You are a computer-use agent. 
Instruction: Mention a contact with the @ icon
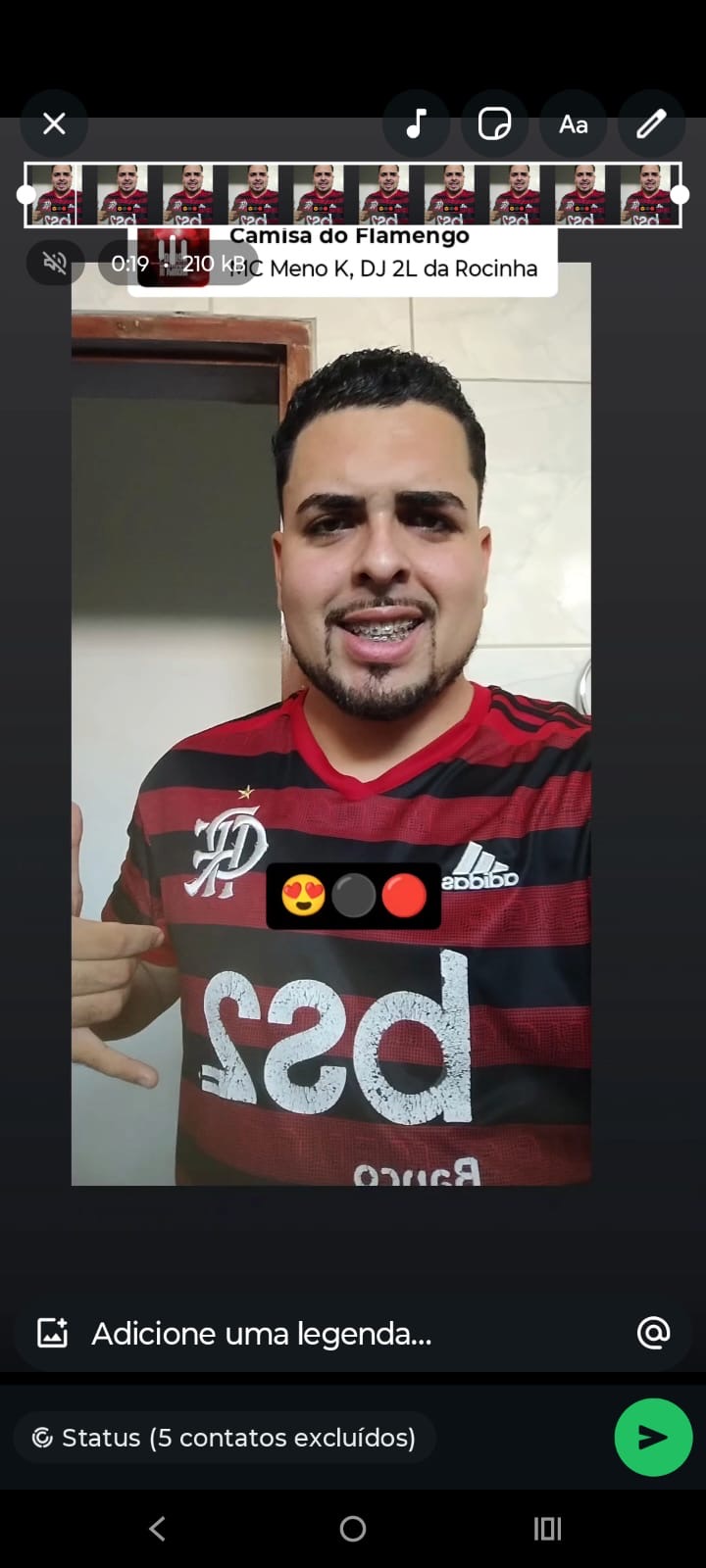click(x=653, y=1333)
